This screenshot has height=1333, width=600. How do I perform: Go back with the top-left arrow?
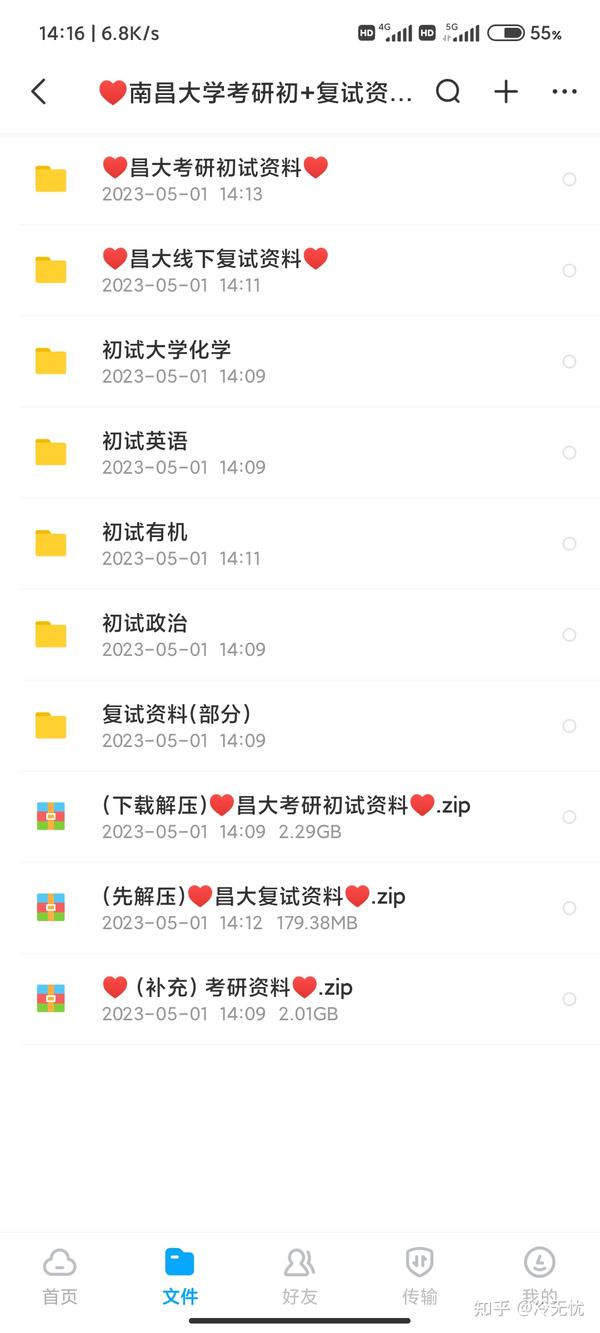[x=39, y=92]
